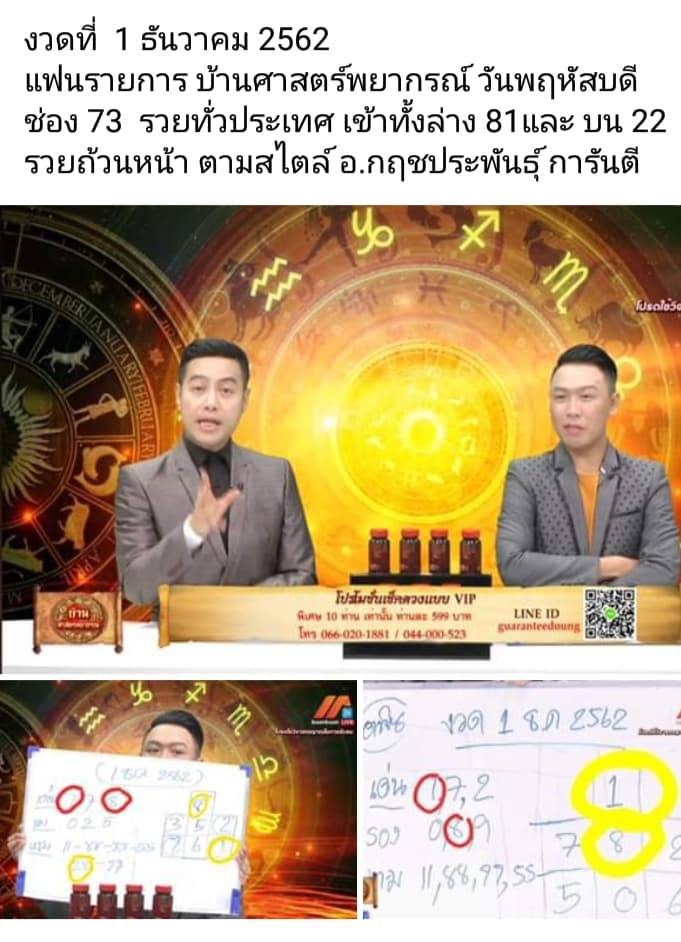The height and width of the screenshot is (942, 681).
Task: Open the large photo of two TV hosts
Action: pos(340,440)
